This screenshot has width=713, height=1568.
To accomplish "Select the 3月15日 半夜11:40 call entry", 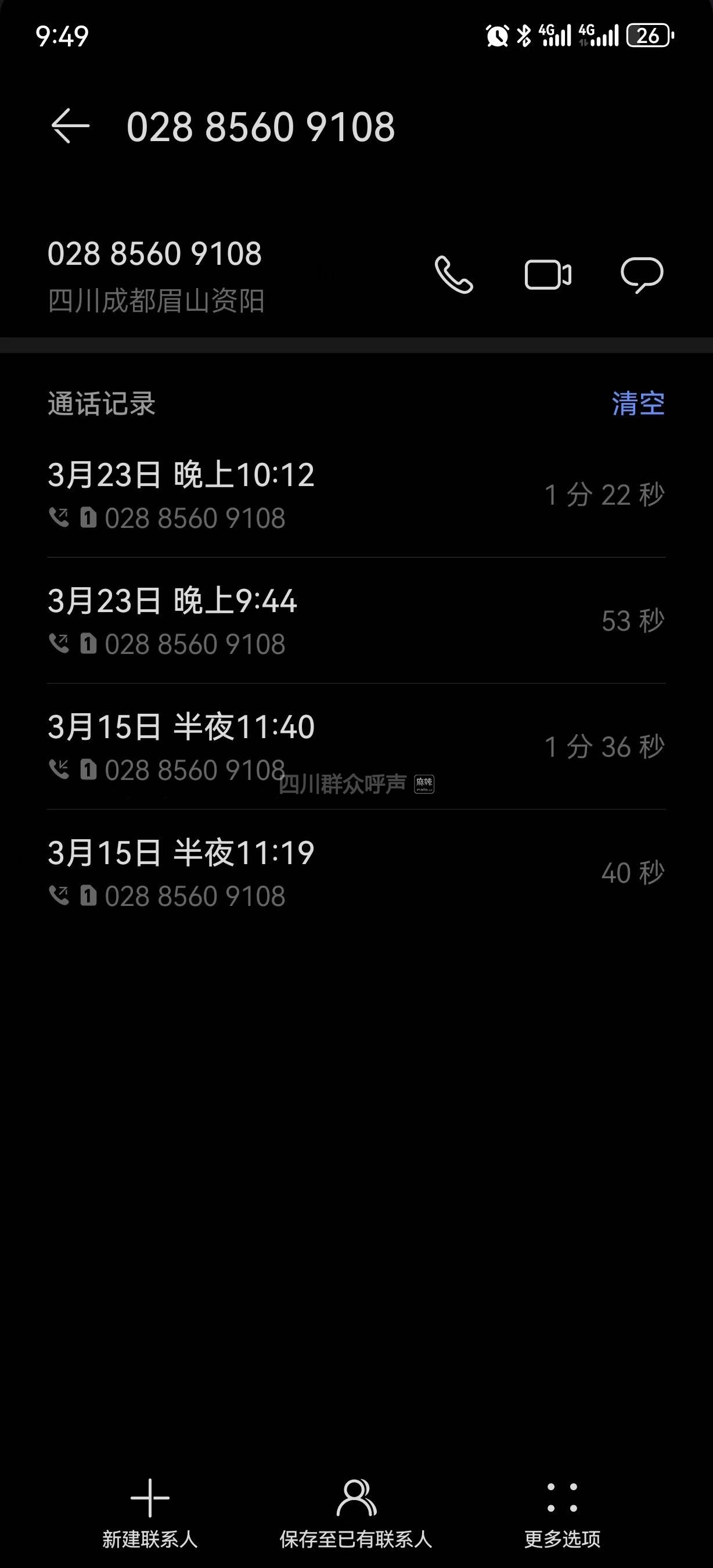I will tap(356, 746).
